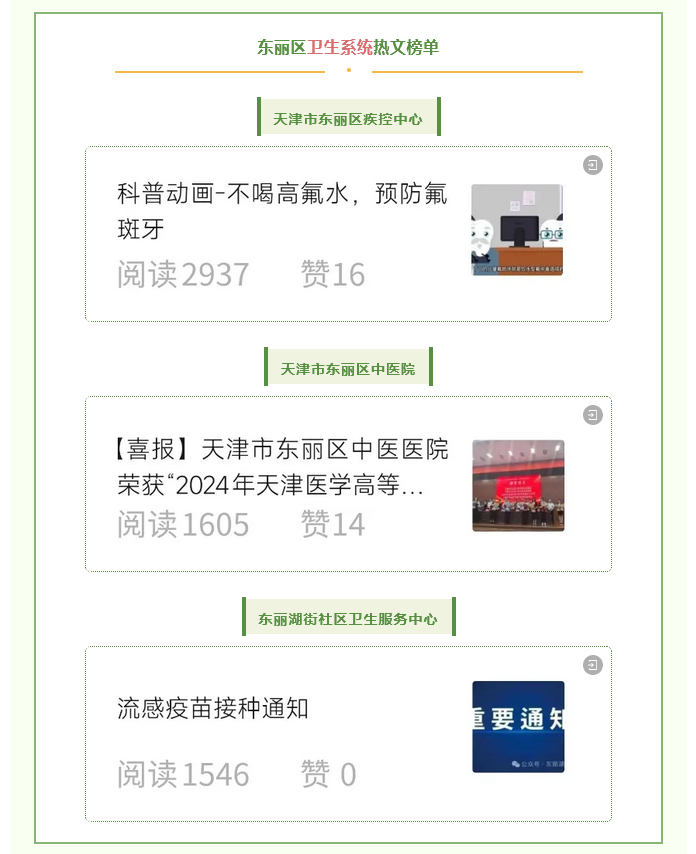Open the fluoride water science animation article
The height and width of the screenshot is (854, 696).
tap(282, 210)
